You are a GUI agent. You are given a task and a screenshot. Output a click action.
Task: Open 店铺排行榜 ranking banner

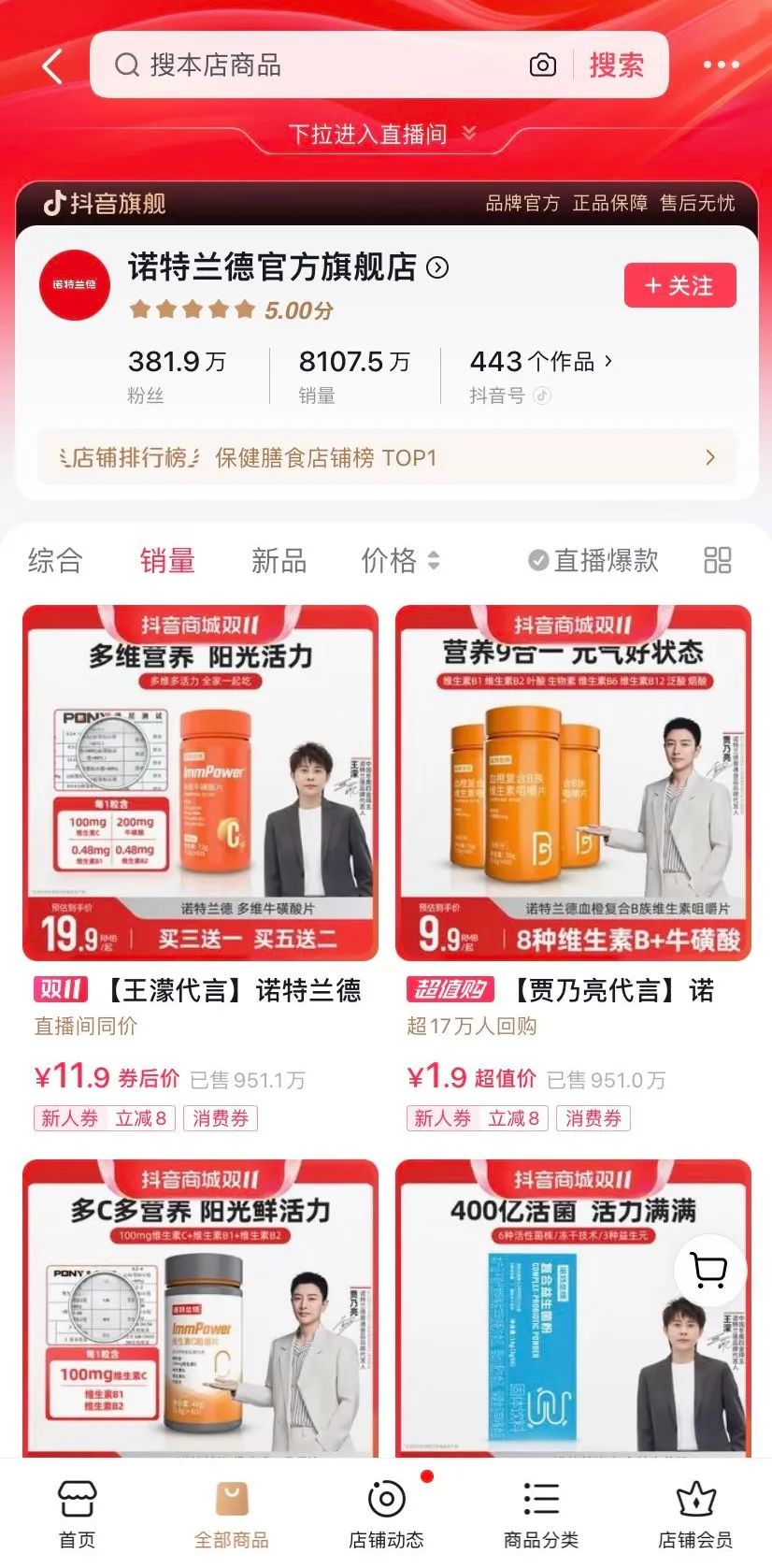(386, 458)
